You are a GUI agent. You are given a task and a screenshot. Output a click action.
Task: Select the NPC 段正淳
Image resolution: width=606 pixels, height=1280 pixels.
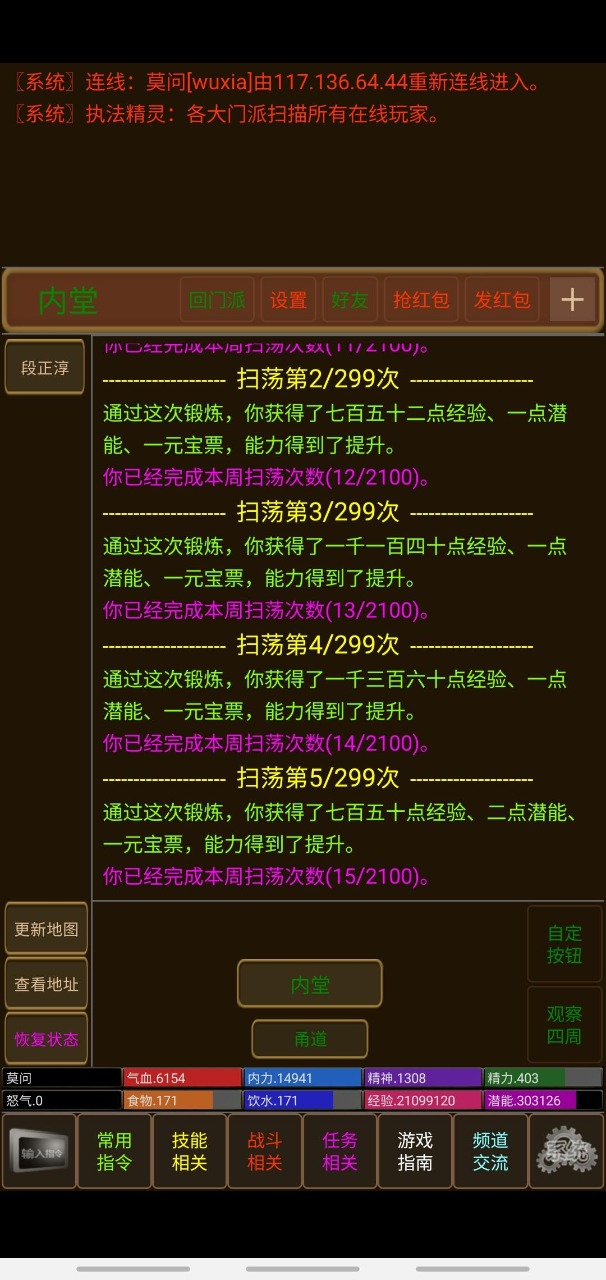[x=45, y=367]
